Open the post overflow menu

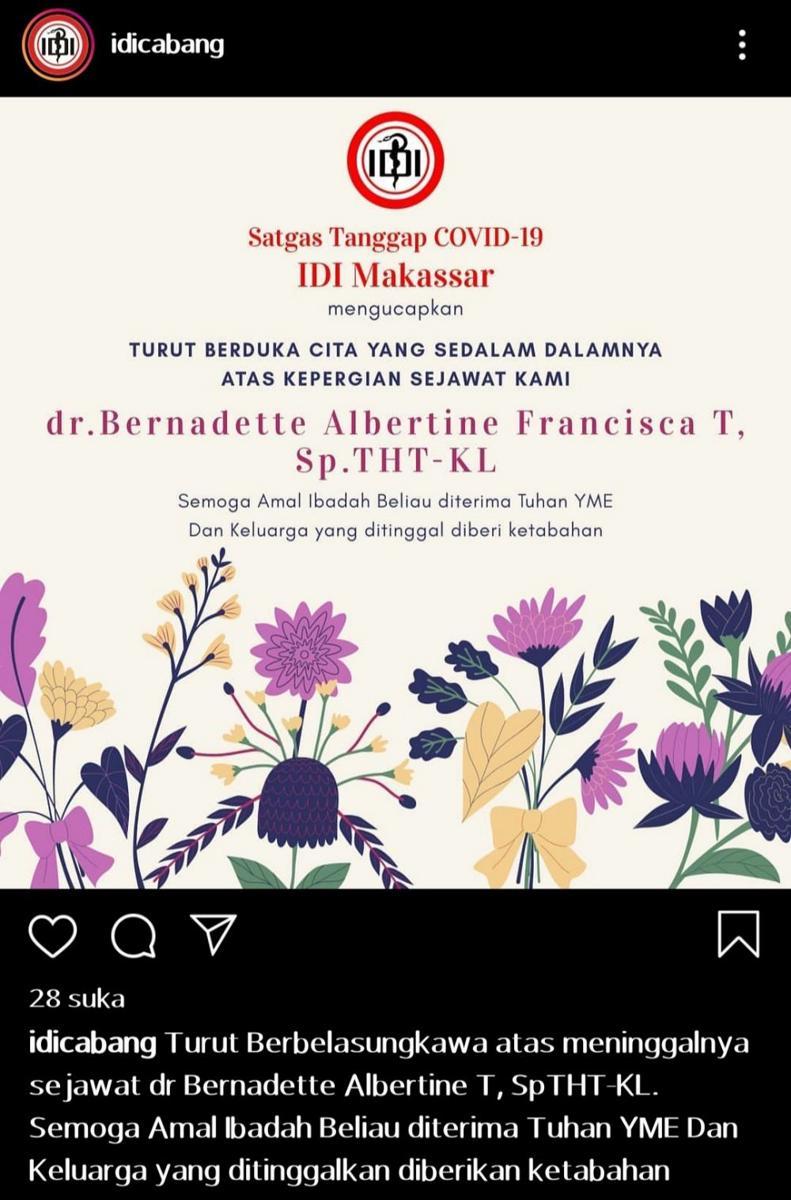pos(741,45)
